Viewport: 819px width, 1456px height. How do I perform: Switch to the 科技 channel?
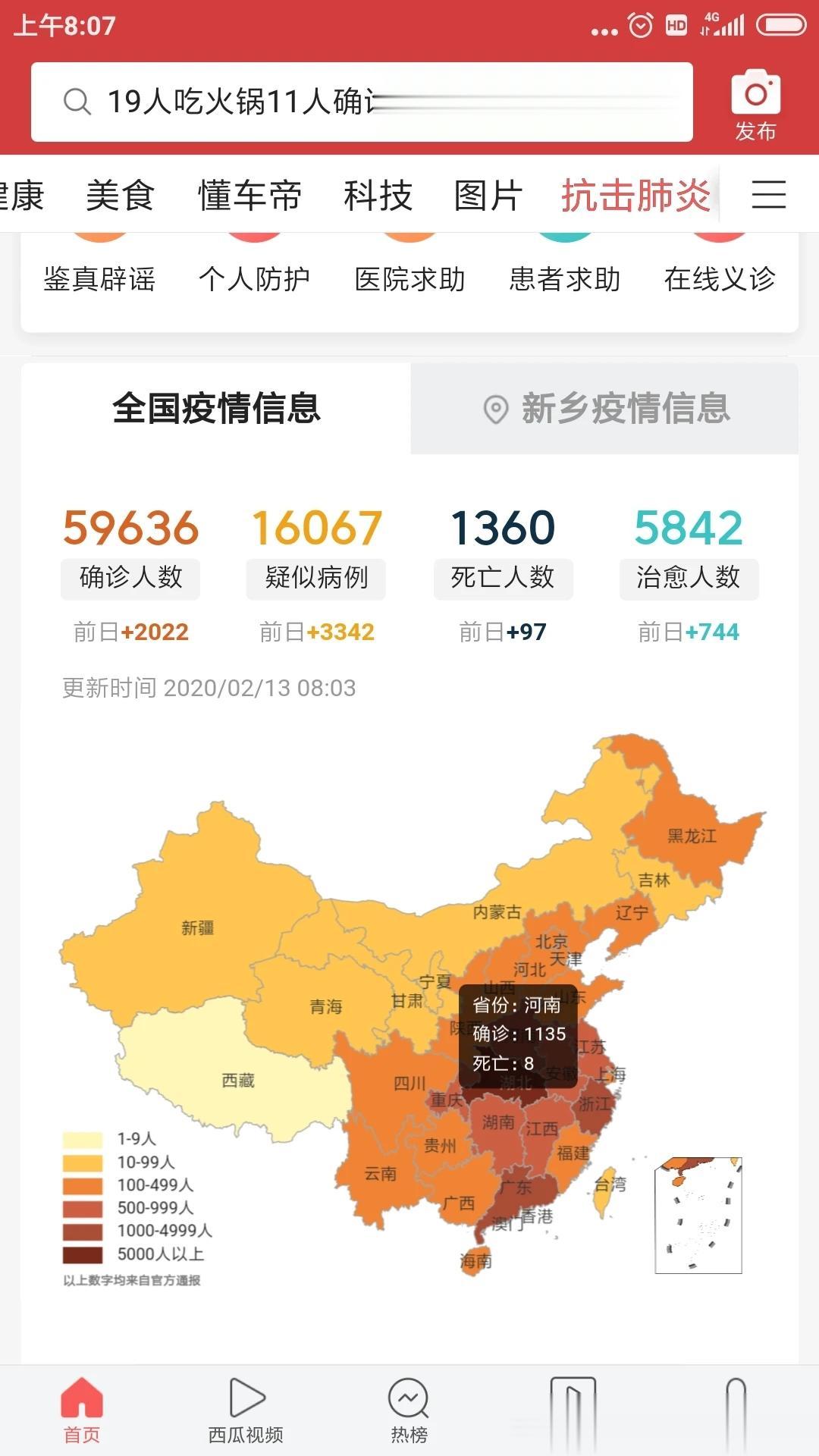378,195
